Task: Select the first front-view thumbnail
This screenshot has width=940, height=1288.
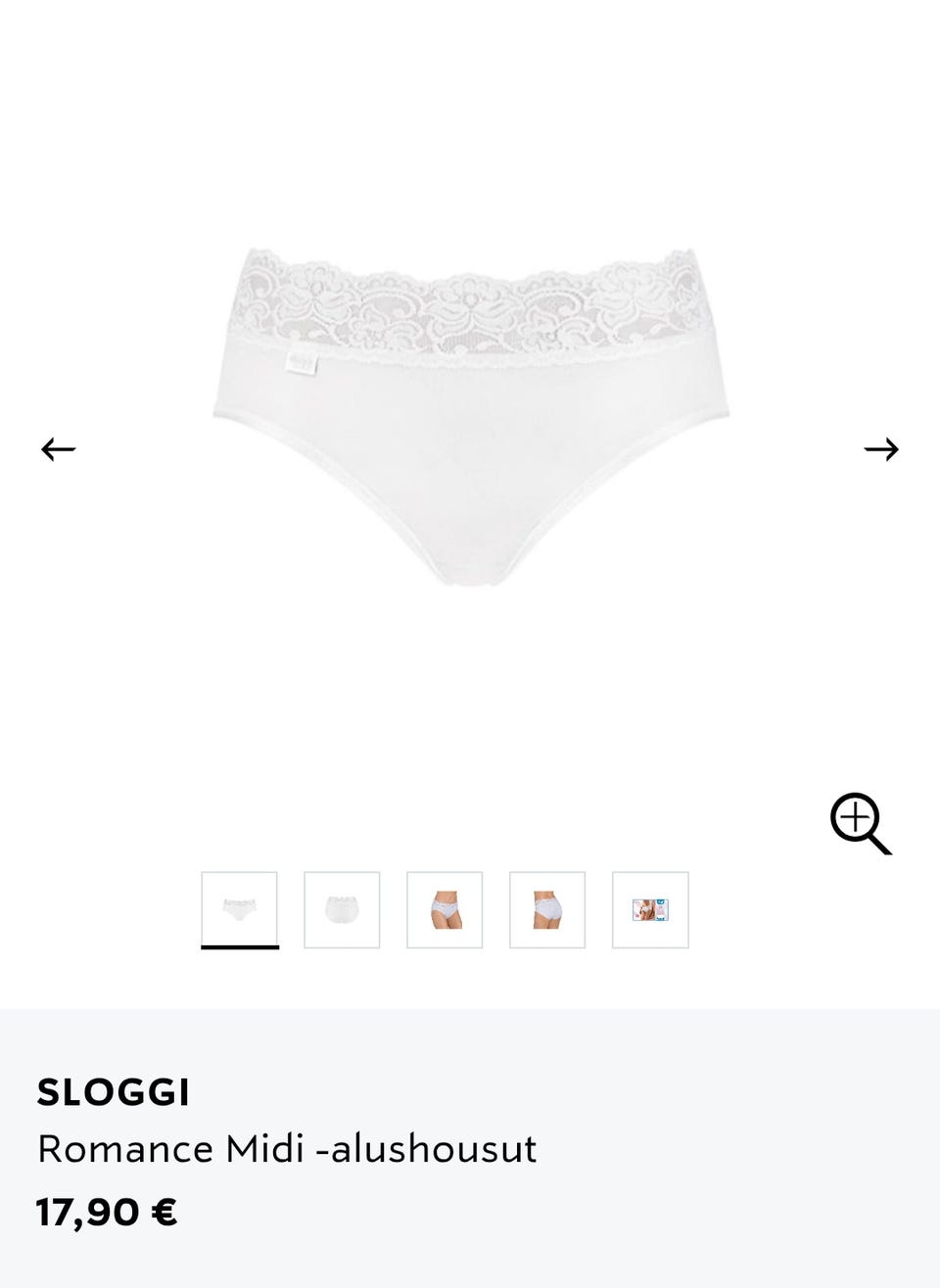Action: (x=240, y=909)
